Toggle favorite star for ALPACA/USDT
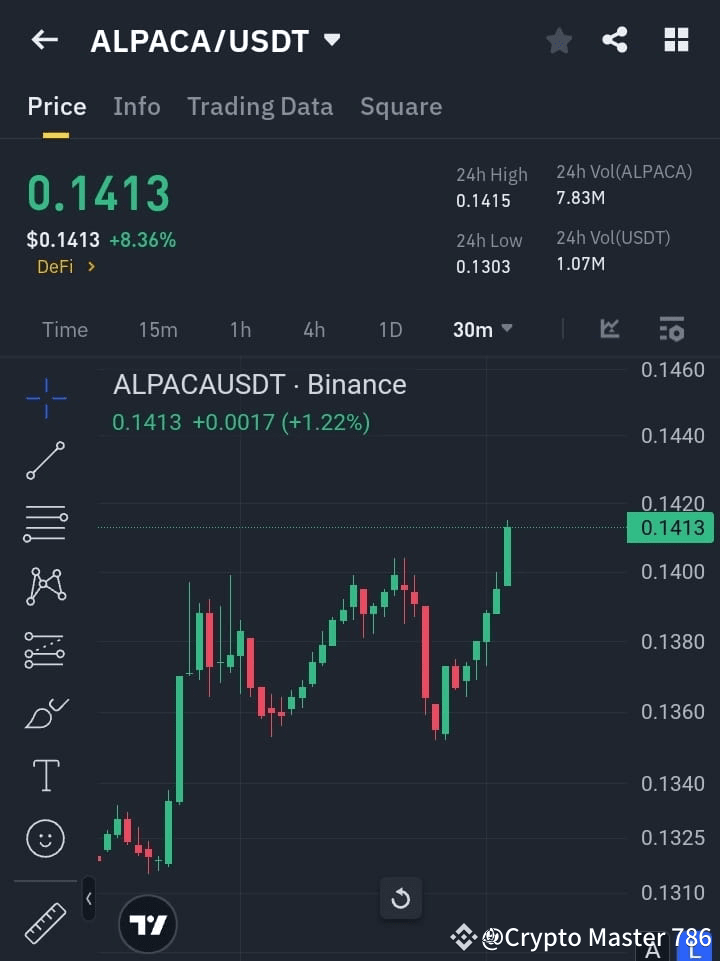Viewport: 720px width, 961px height. (559, 40)
